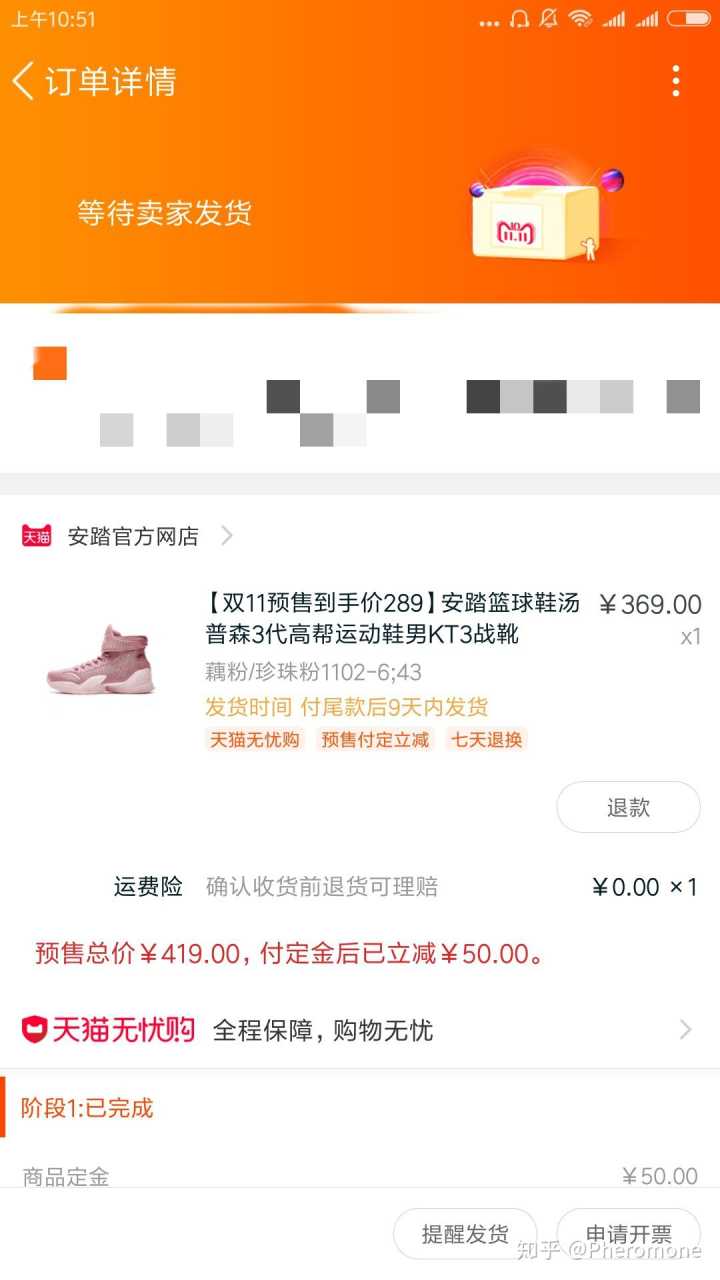Open the three-dot overflow menu

(x=676, y=81)
